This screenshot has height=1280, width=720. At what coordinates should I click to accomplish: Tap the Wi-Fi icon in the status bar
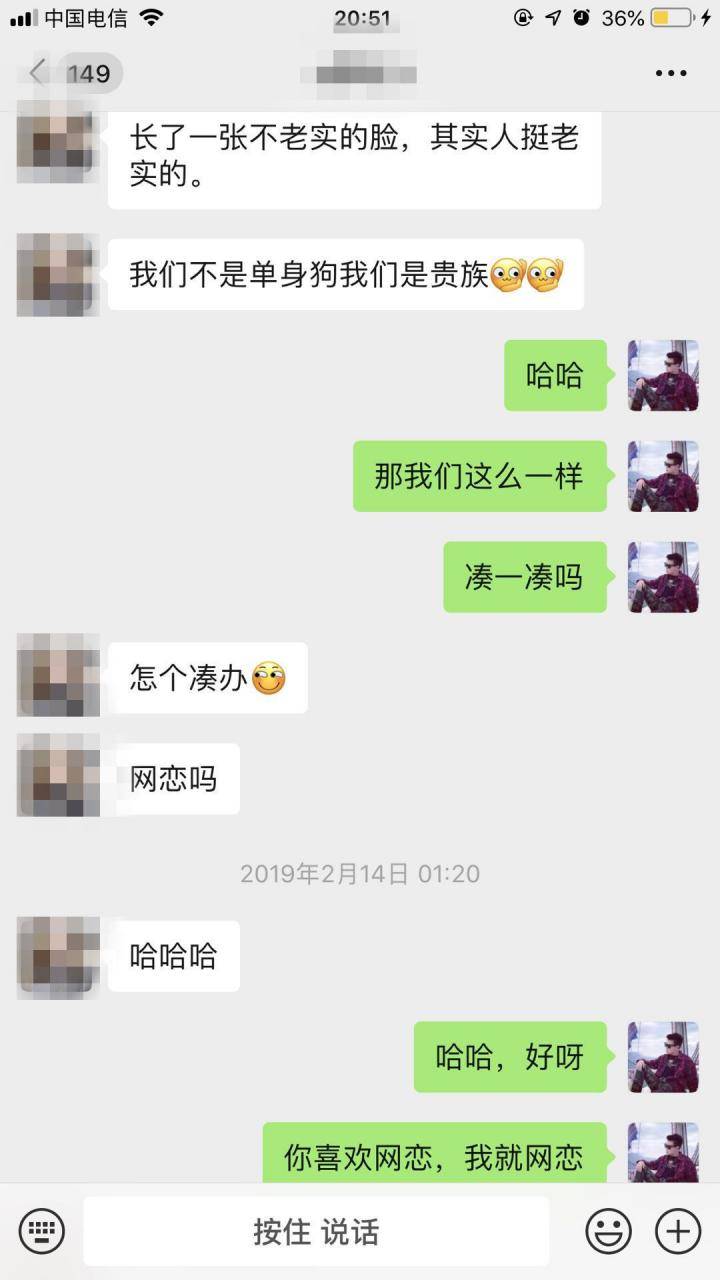point(152,16)
